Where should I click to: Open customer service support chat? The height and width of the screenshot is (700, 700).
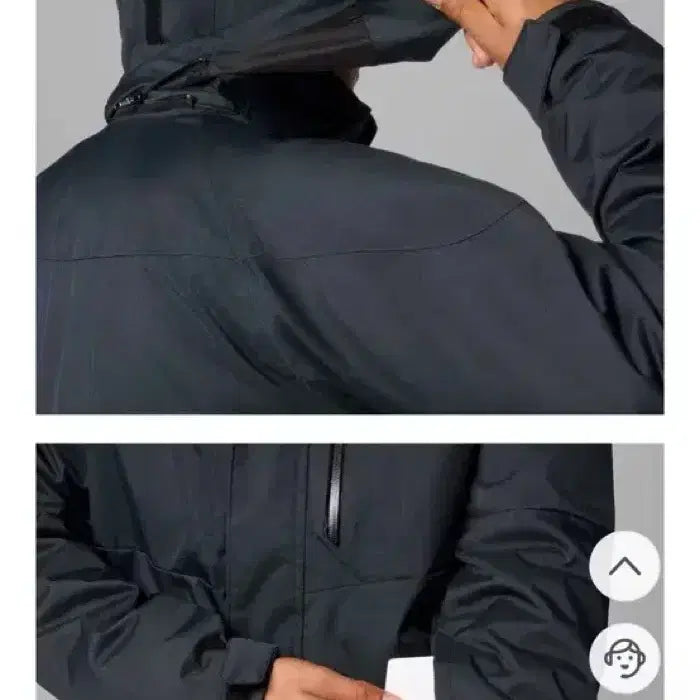pos(624,657)
